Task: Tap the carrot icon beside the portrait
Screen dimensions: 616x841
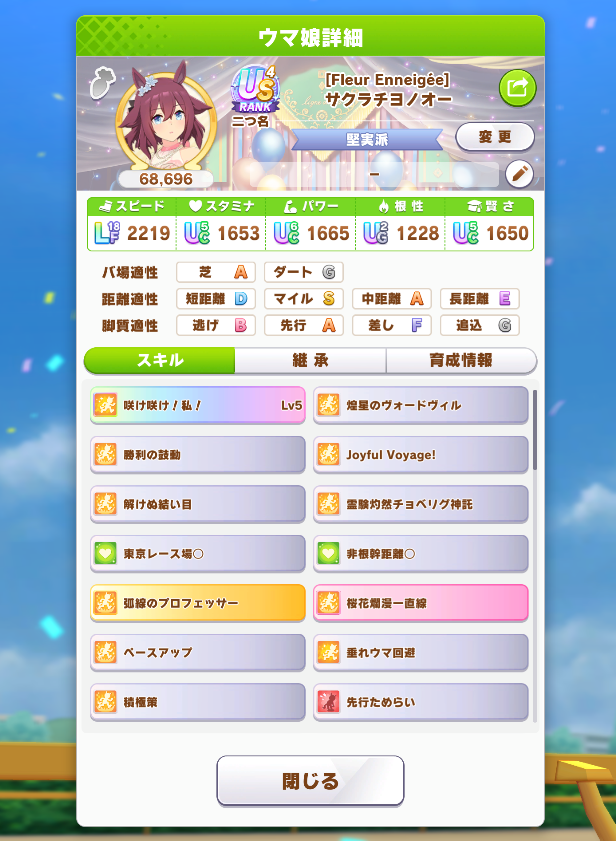Action: (x=102, y=83)
